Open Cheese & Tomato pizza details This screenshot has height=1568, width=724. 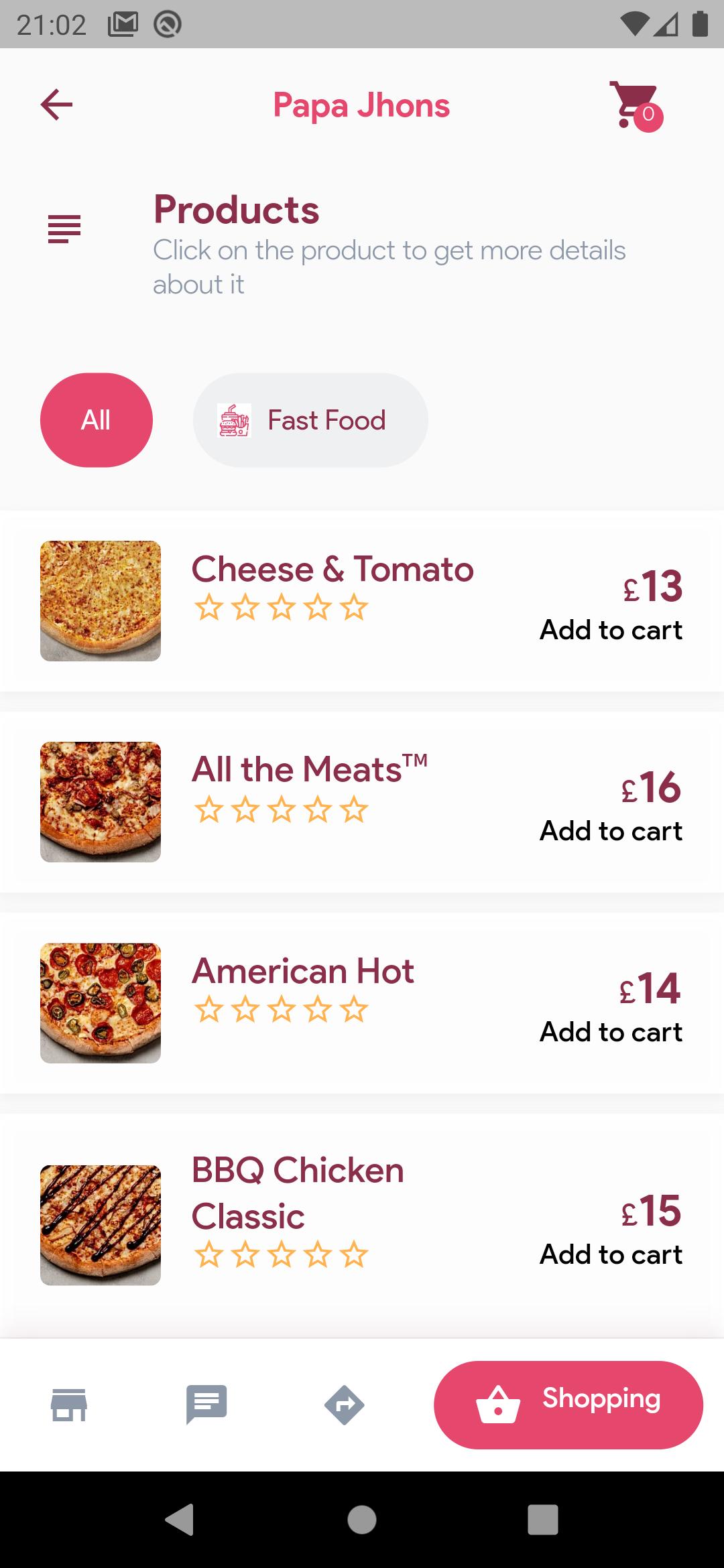333,570
